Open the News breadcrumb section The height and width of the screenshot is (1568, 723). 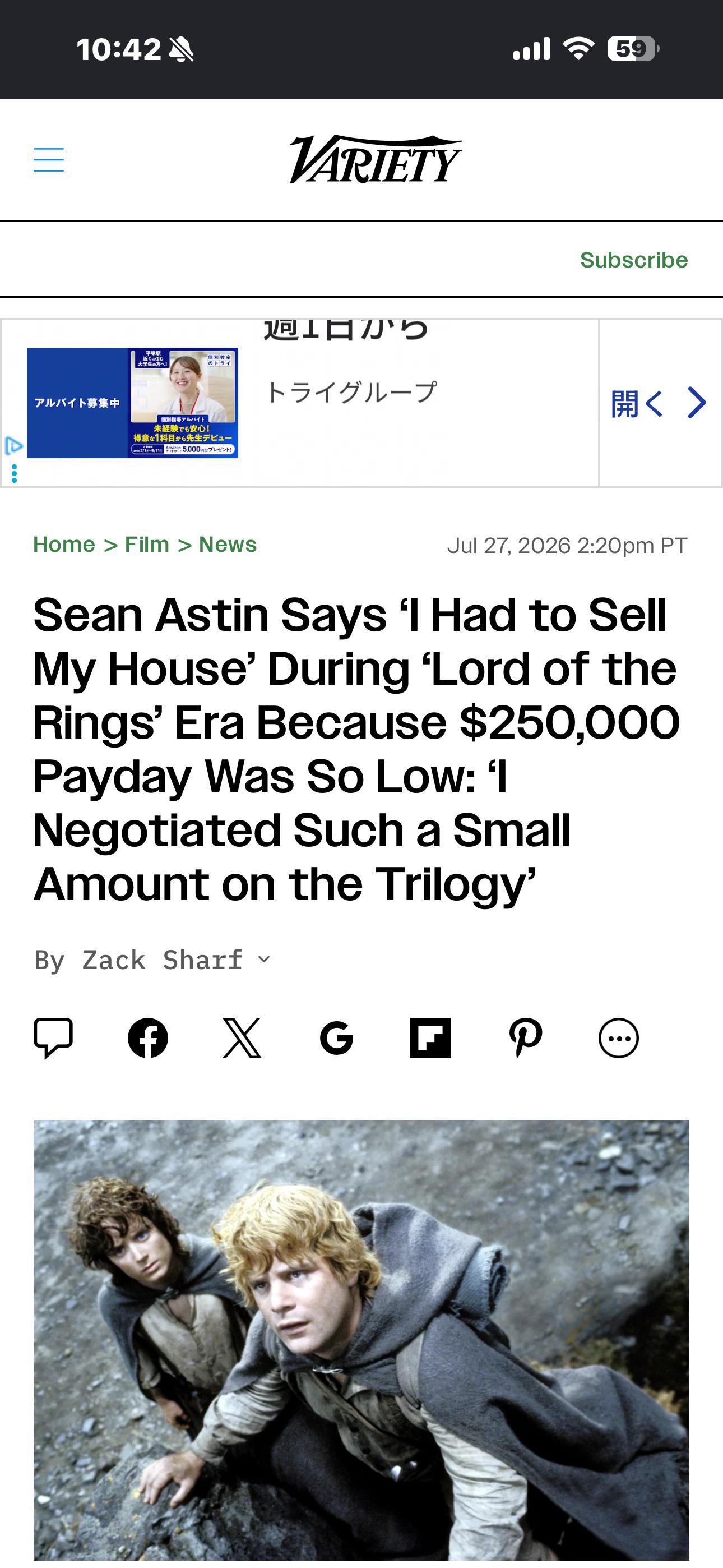228,544
